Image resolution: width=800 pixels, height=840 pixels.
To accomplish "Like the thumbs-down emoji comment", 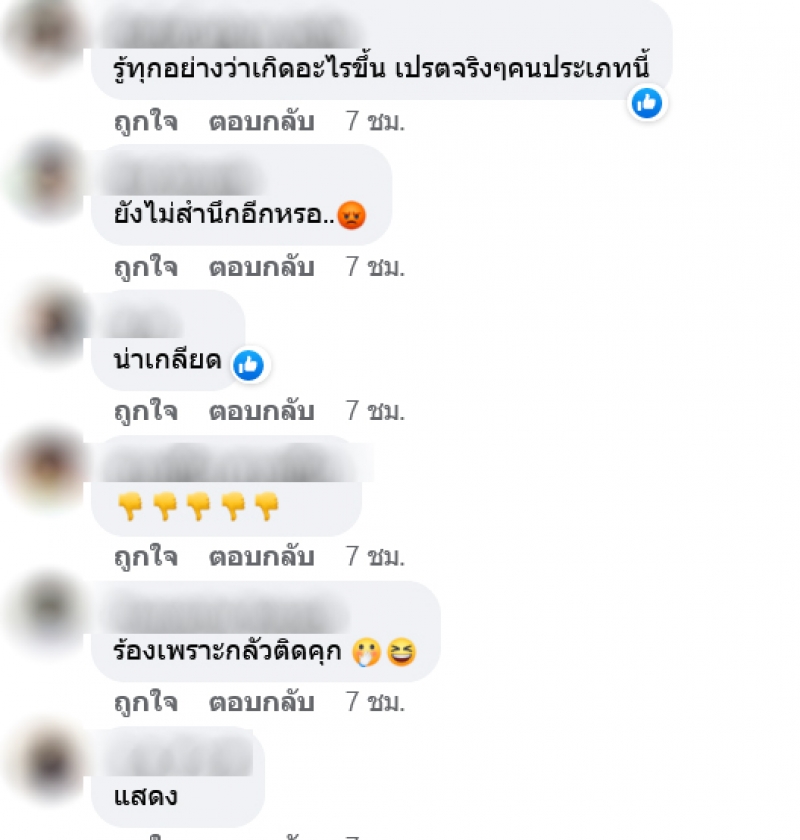I will click(x=146, y=555).
